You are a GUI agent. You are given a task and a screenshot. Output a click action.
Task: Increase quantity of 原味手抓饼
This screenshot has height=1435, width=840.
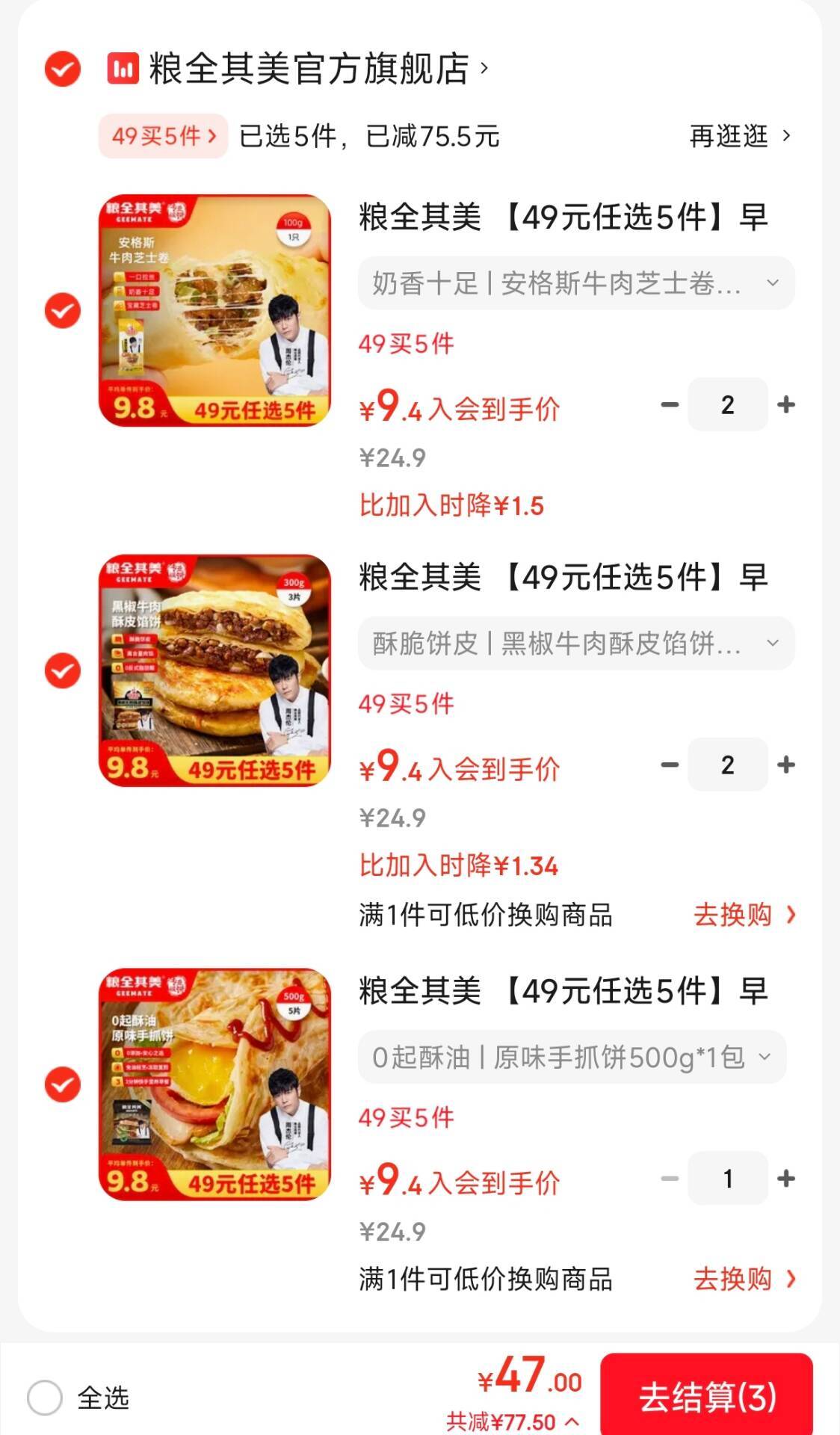tap(786, 1179)
